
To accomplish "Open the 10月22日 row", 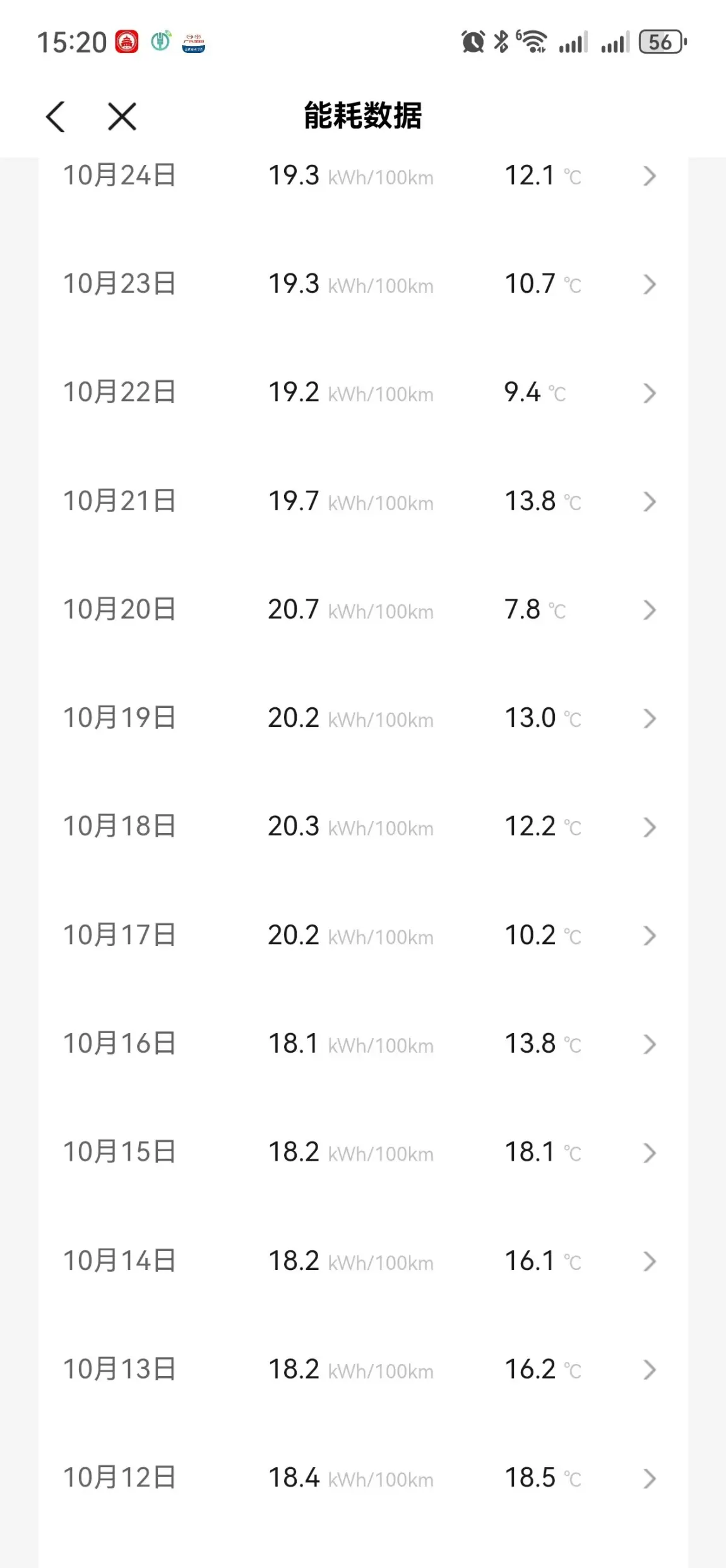I will 363,393.
